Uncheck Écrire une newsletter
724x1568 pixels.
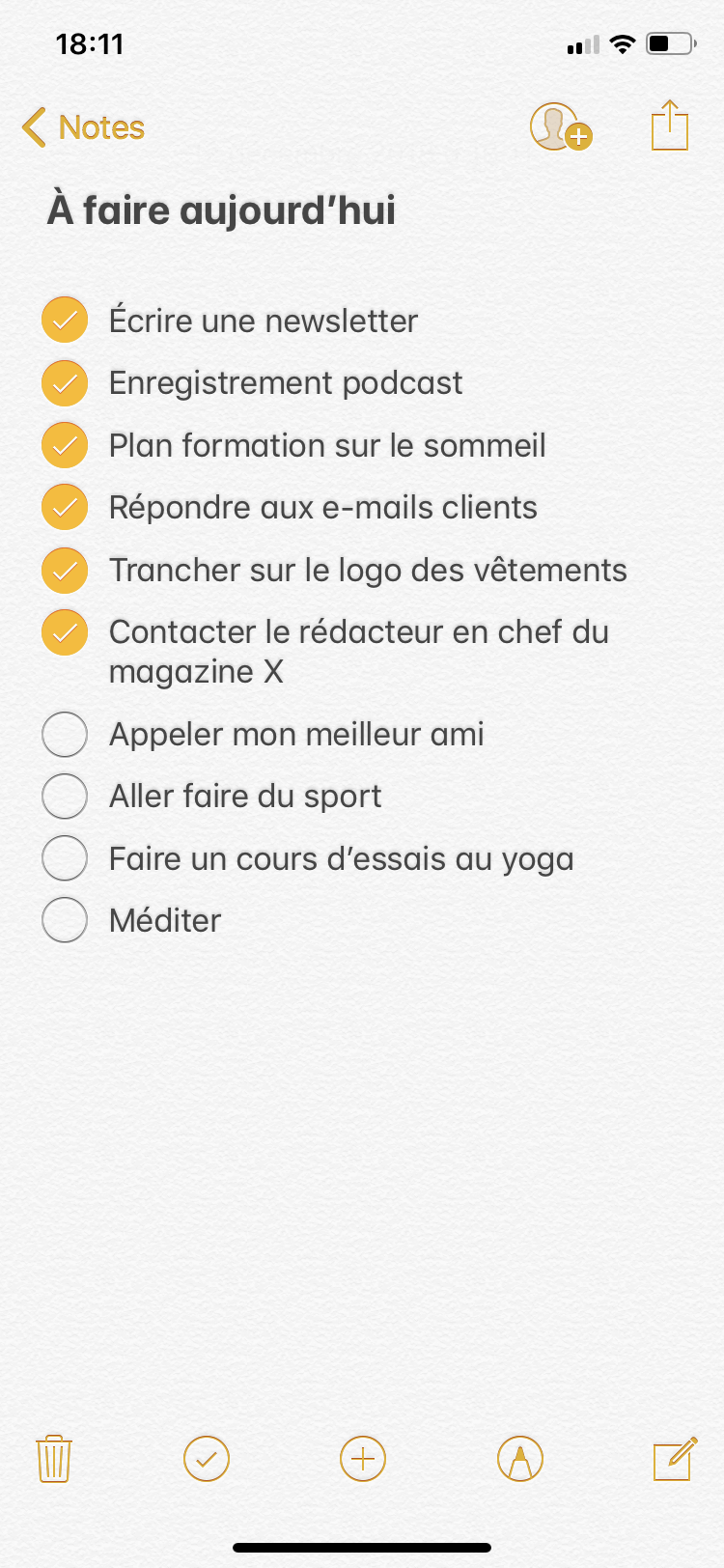[x=65, y=321]
